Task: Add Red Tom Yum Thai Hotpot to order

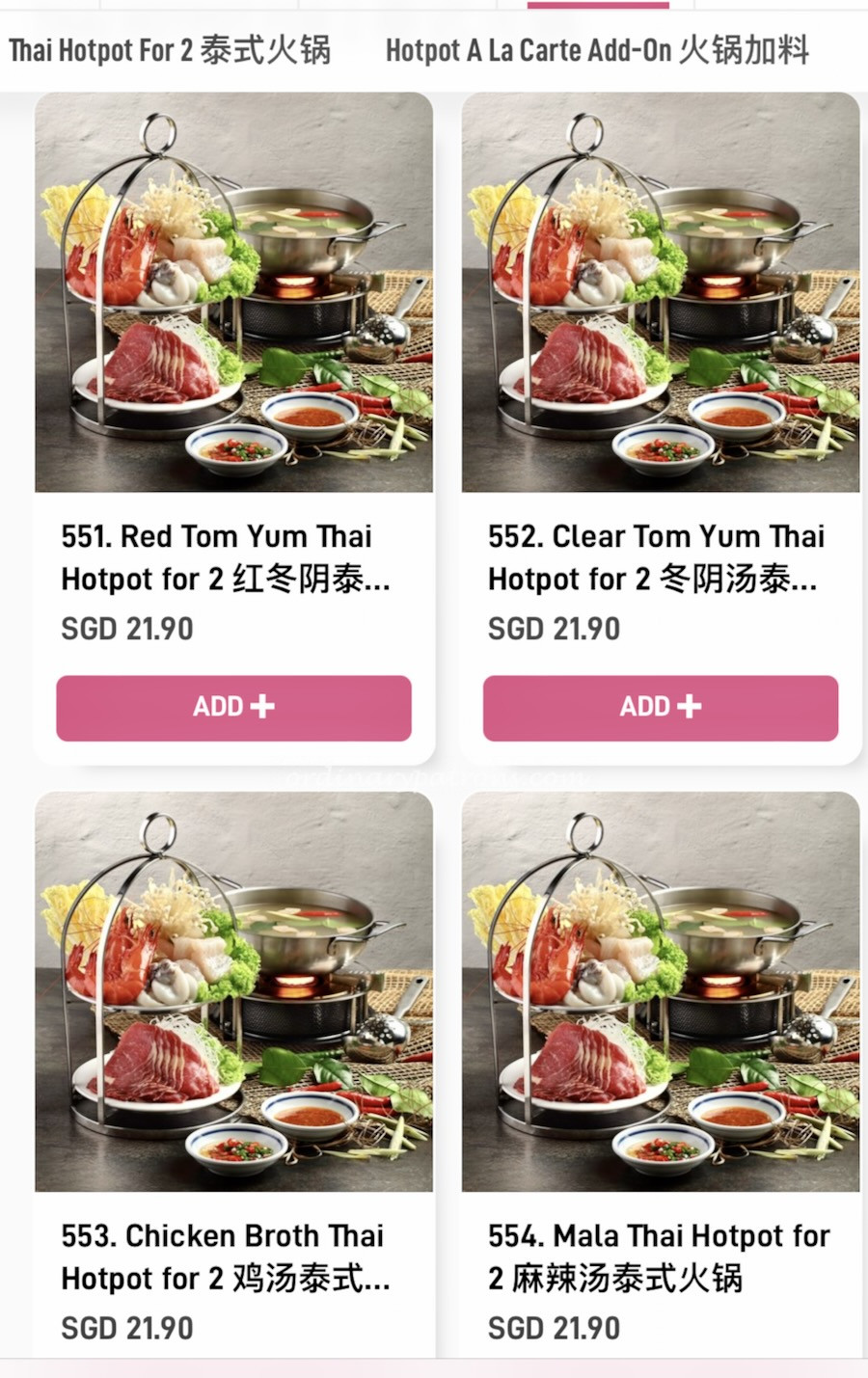Action: pyautogui.click(x=233, y=708)
